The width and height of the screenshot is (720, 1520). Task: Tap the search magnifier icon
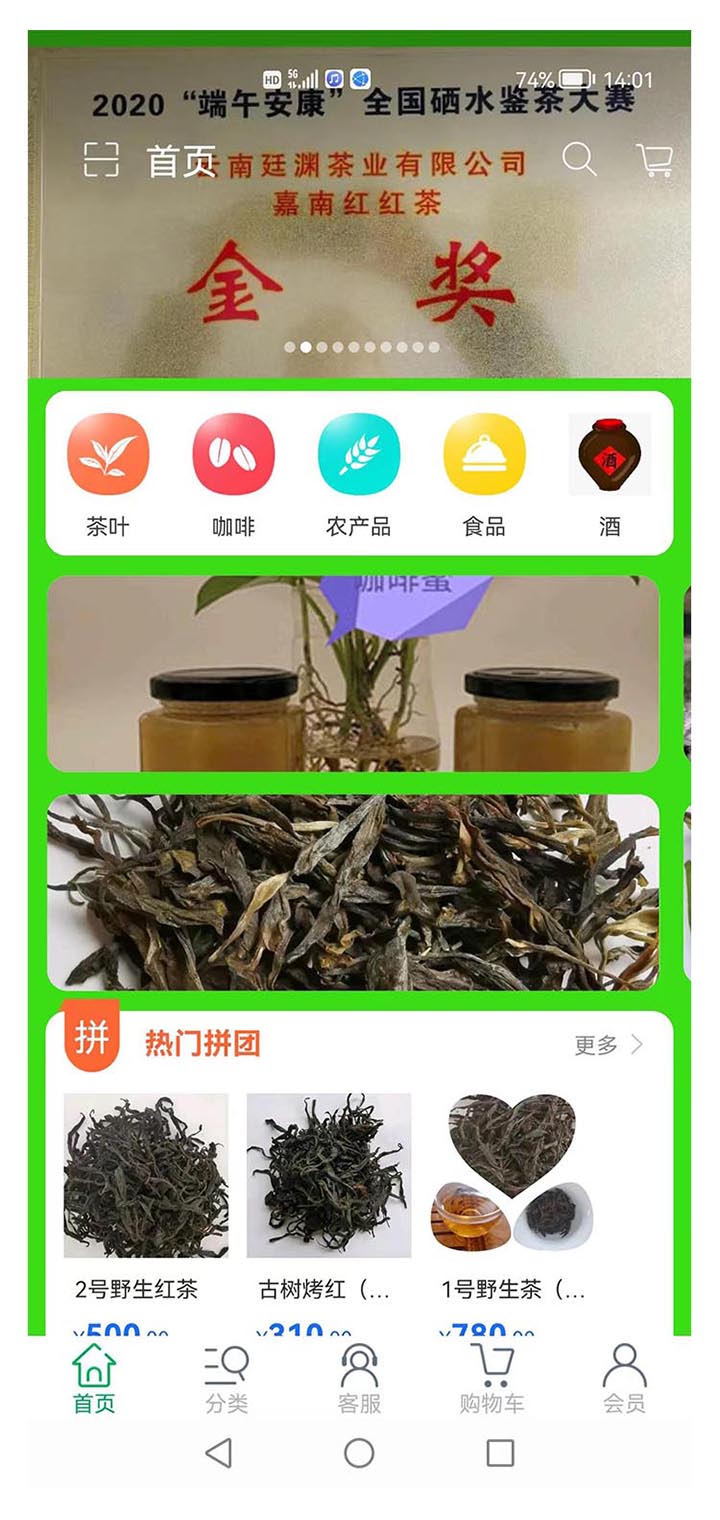pyautogui.click(x=579, y=159)
